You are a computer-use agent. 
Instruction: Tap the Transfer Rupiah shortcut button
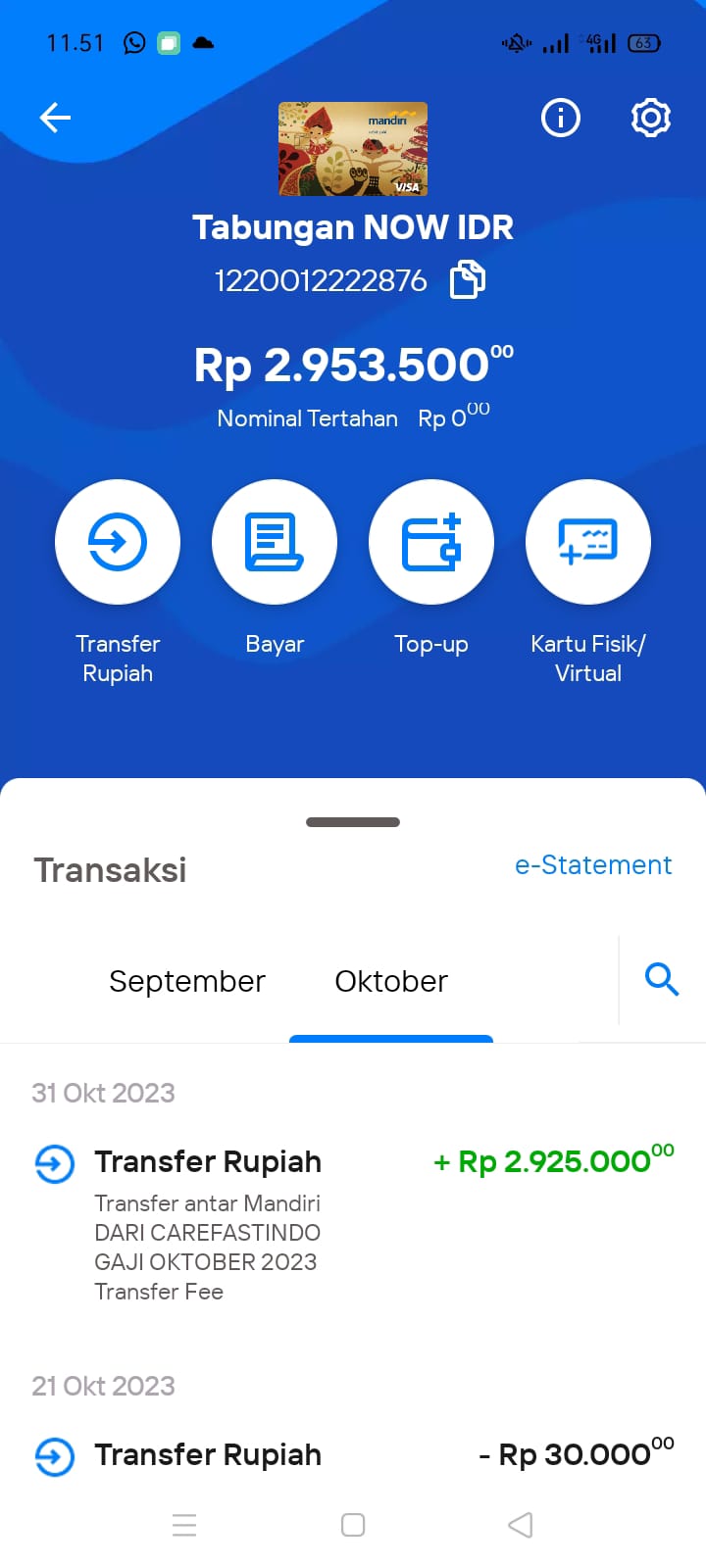[x=118, y=542]
